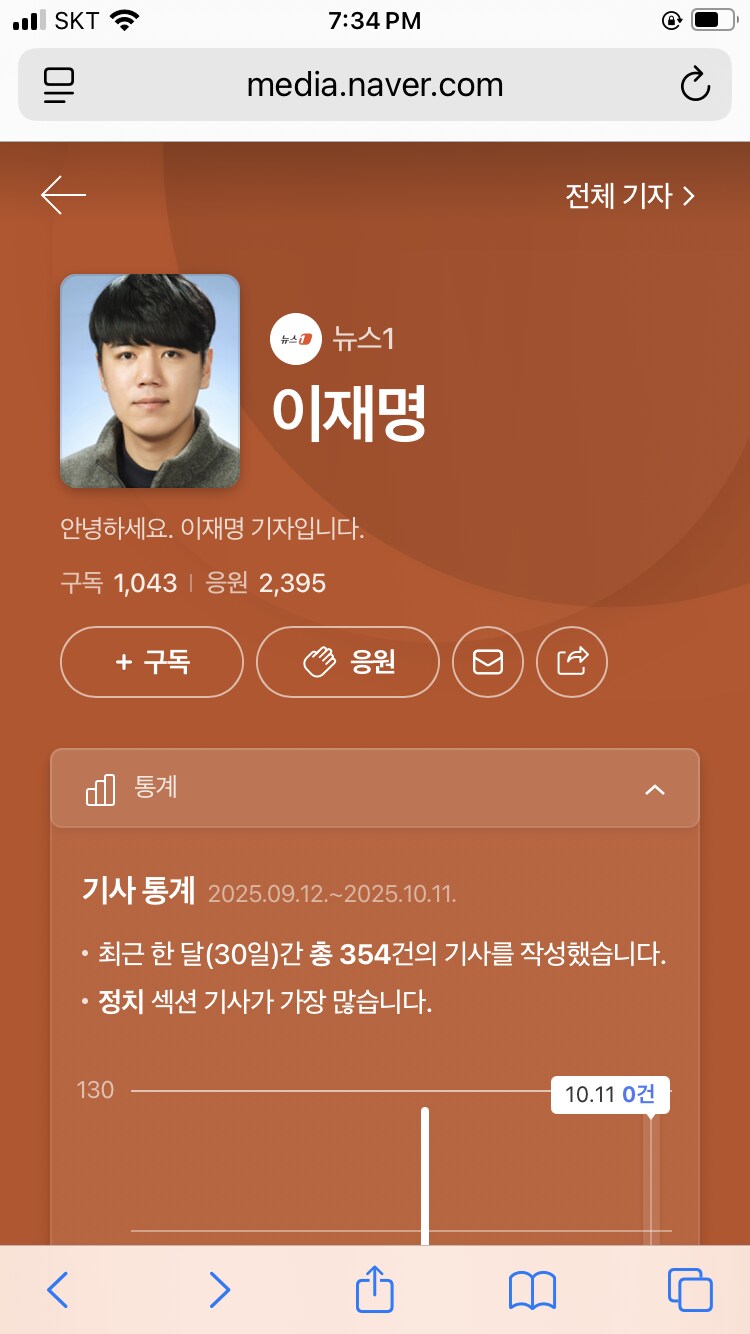Email the reporter via envelope icon
750x1334 pixels.
[x=488, y=661]
